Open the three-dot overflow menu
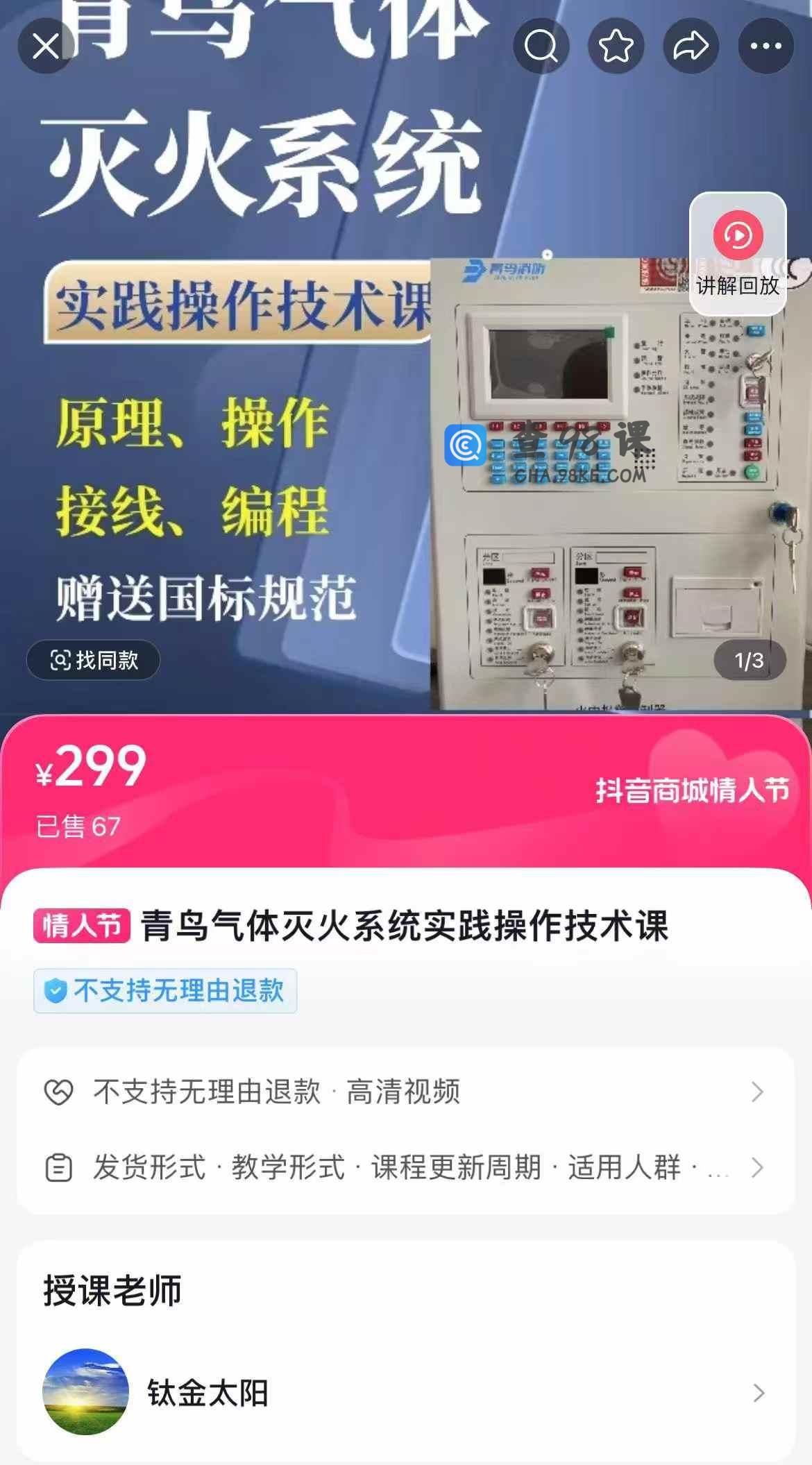 coord(766,46)
